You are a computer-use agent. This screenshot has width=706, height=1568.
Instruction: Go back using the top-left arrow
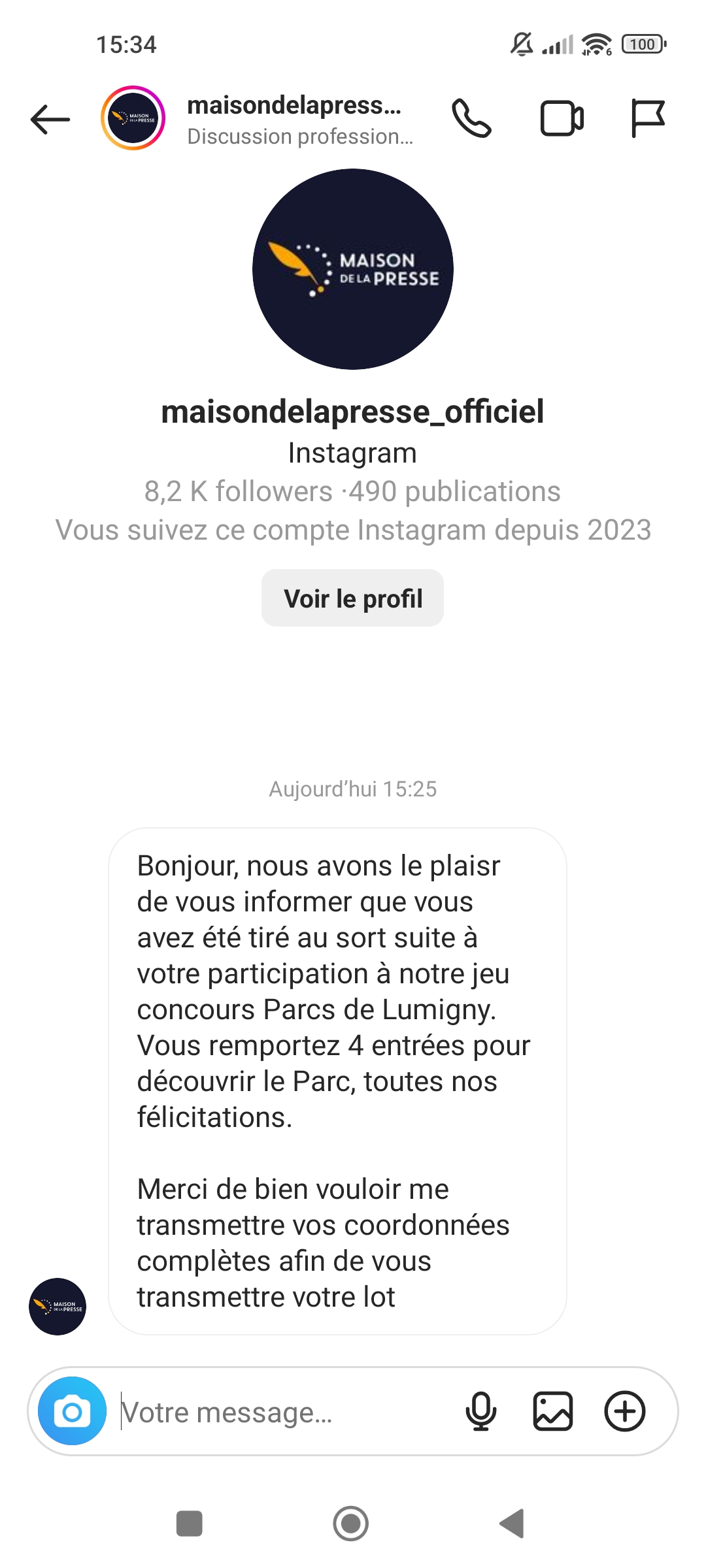click(50, 119)
